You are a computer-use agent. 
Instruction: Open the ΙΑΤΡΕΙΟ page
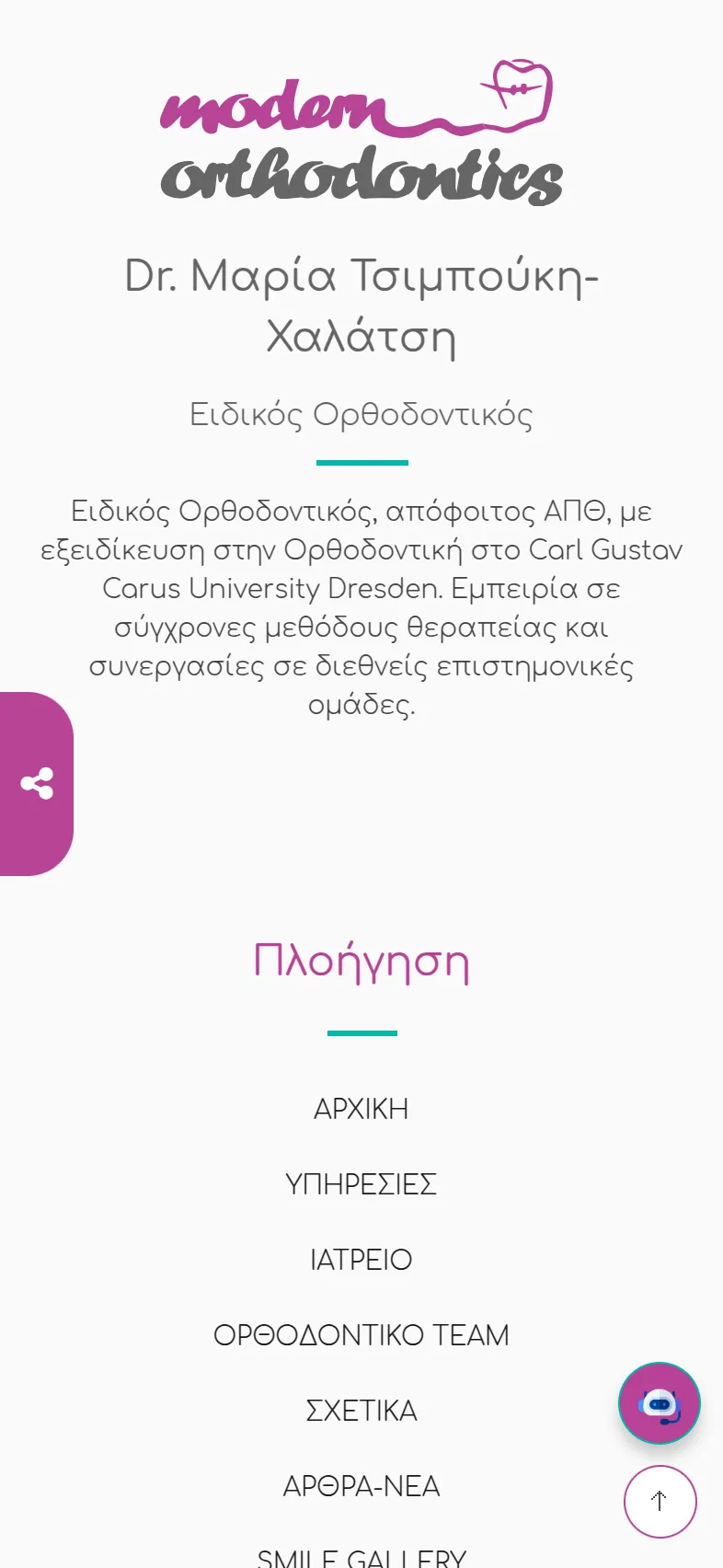point(361,1261)
